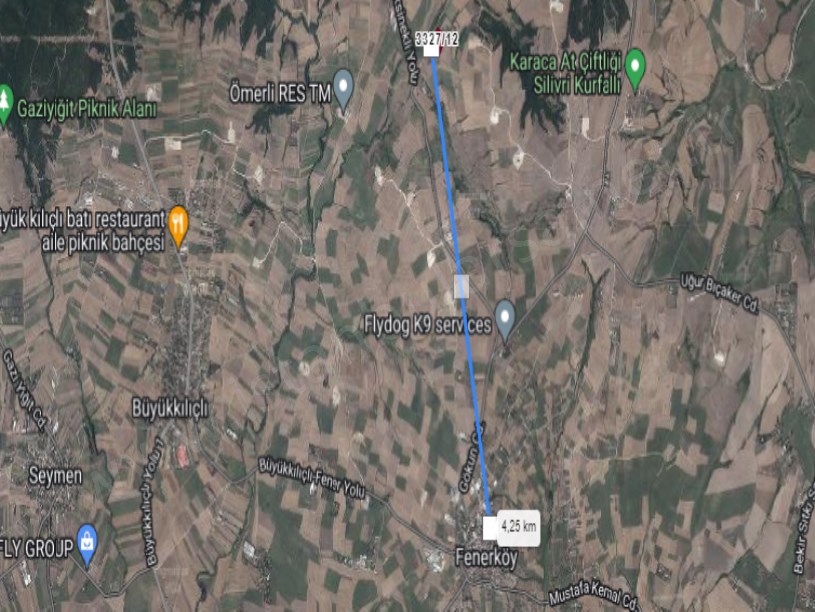The width and height of the screenshot is (815, 612).
Task: Select the Flydog K9 services pin
Action: 505,317
